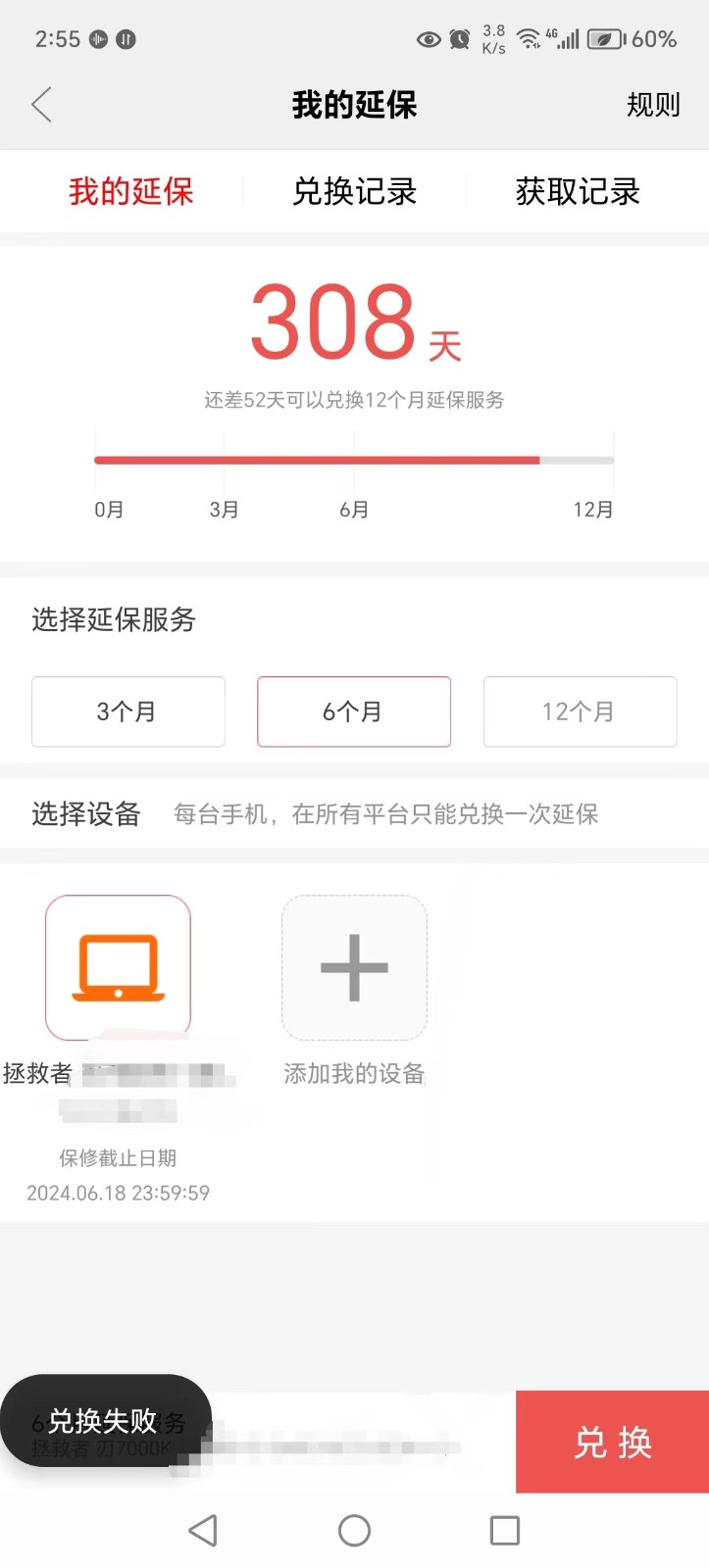Tap 添加我的设备 plus tile
The image size is (709, 1568).
[x=354, y=967]
